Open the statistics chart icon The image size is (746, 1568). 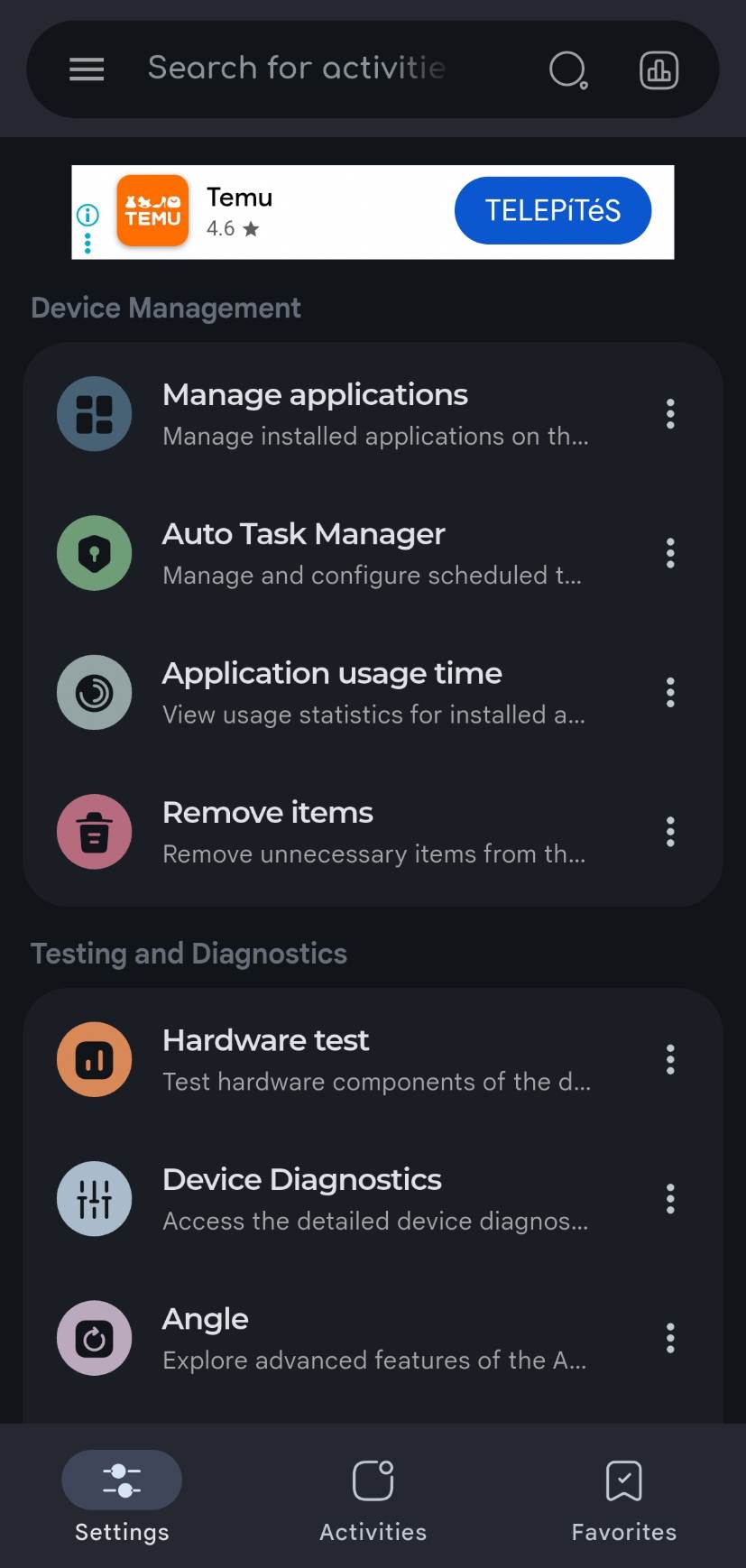point(659,69)
